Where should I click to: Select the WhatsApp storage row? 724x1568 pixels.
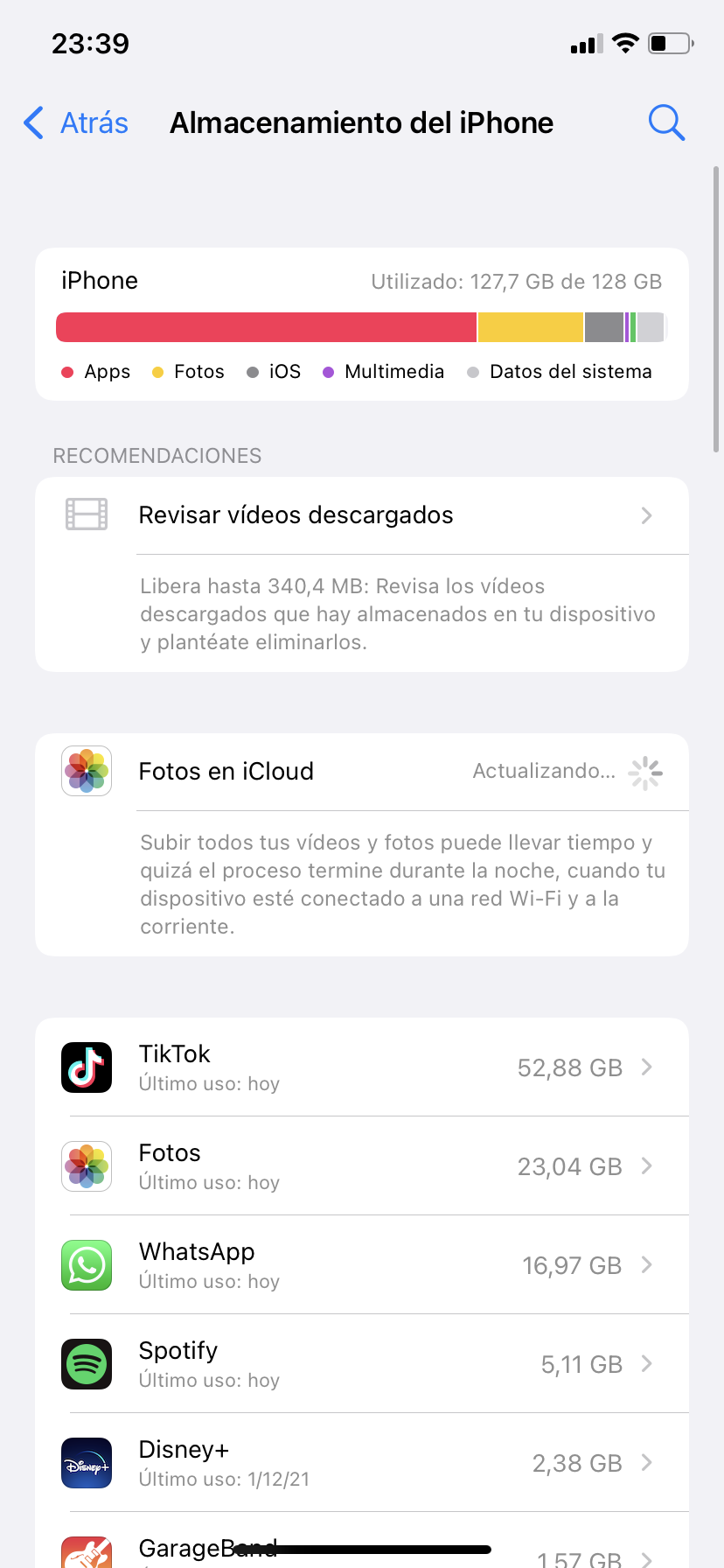point(362,1265)
